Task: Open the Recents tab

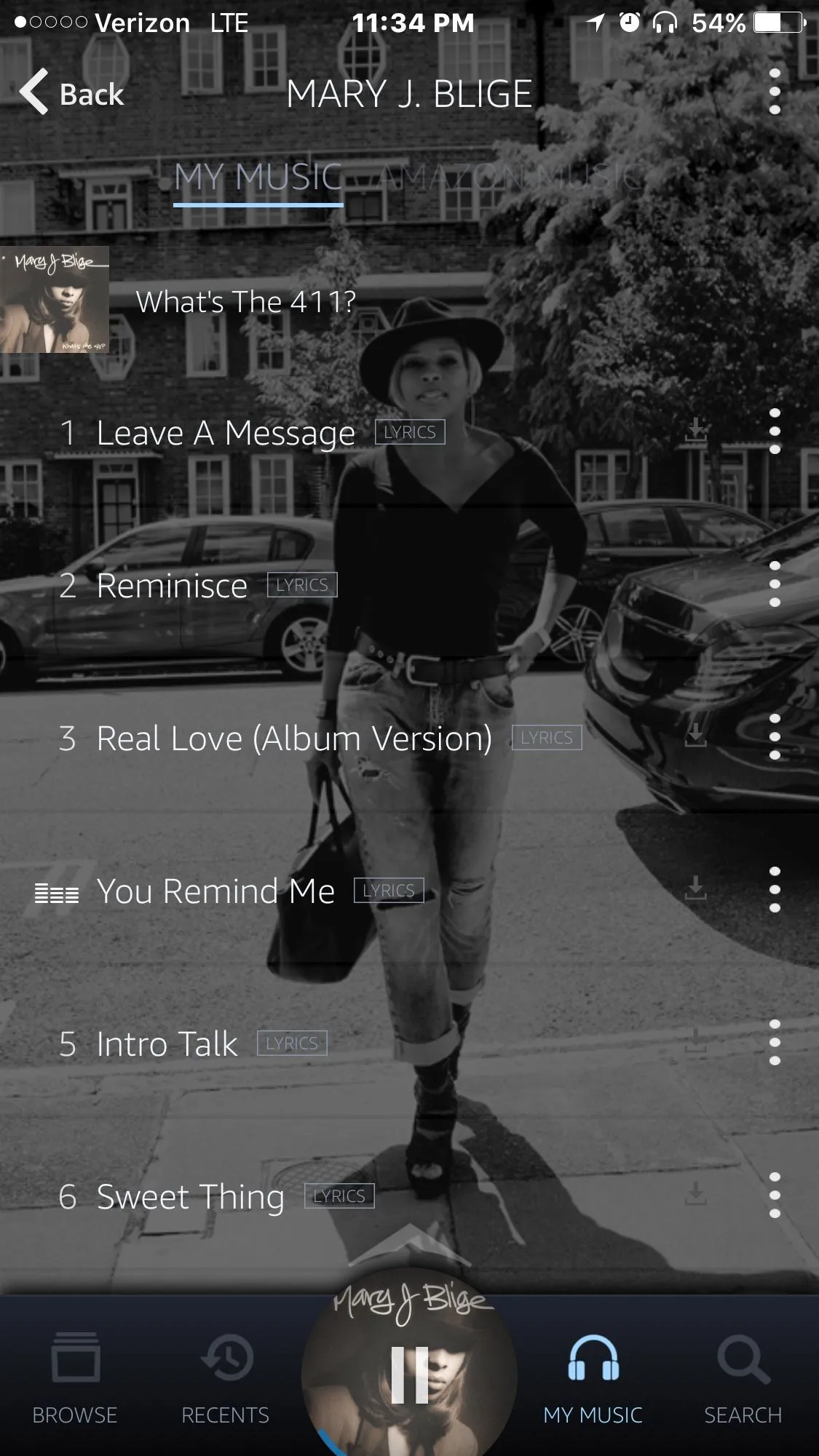Action: [x=226, y=1377]
